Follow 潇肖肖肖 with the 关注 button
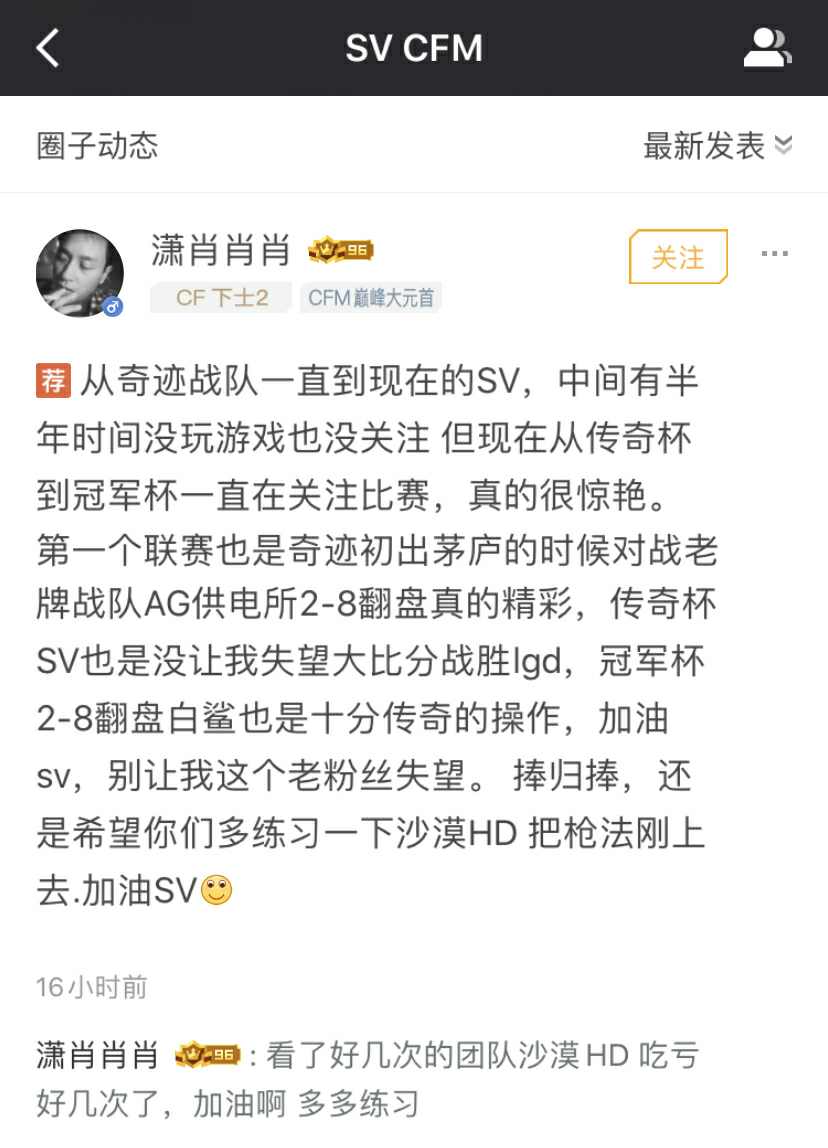Screen dimensions: 828x1148 pyautogui.click(x=678, y=257)
